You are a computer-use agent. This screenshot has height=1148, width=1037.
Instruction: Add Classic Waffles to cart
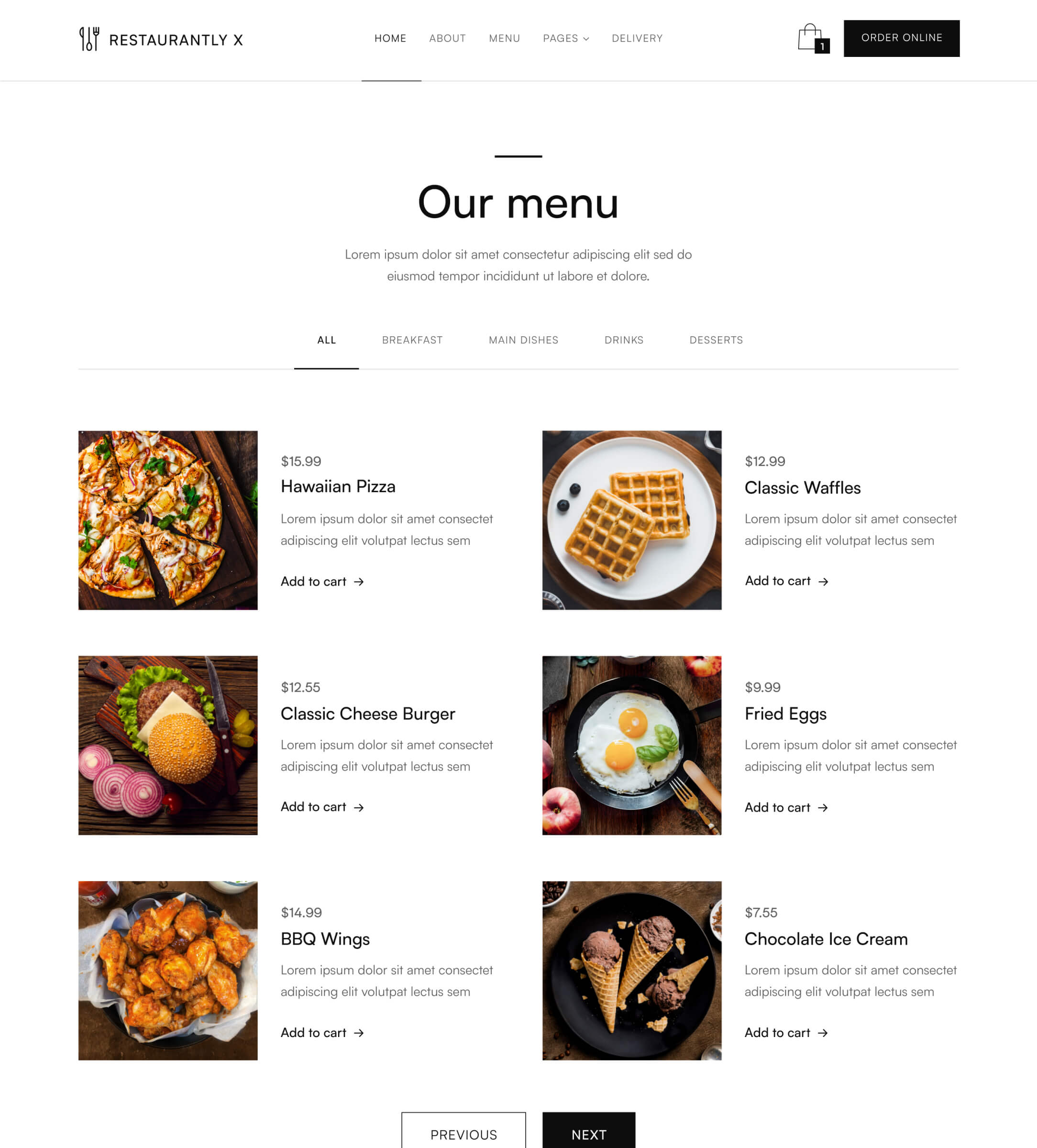point(786,581)
